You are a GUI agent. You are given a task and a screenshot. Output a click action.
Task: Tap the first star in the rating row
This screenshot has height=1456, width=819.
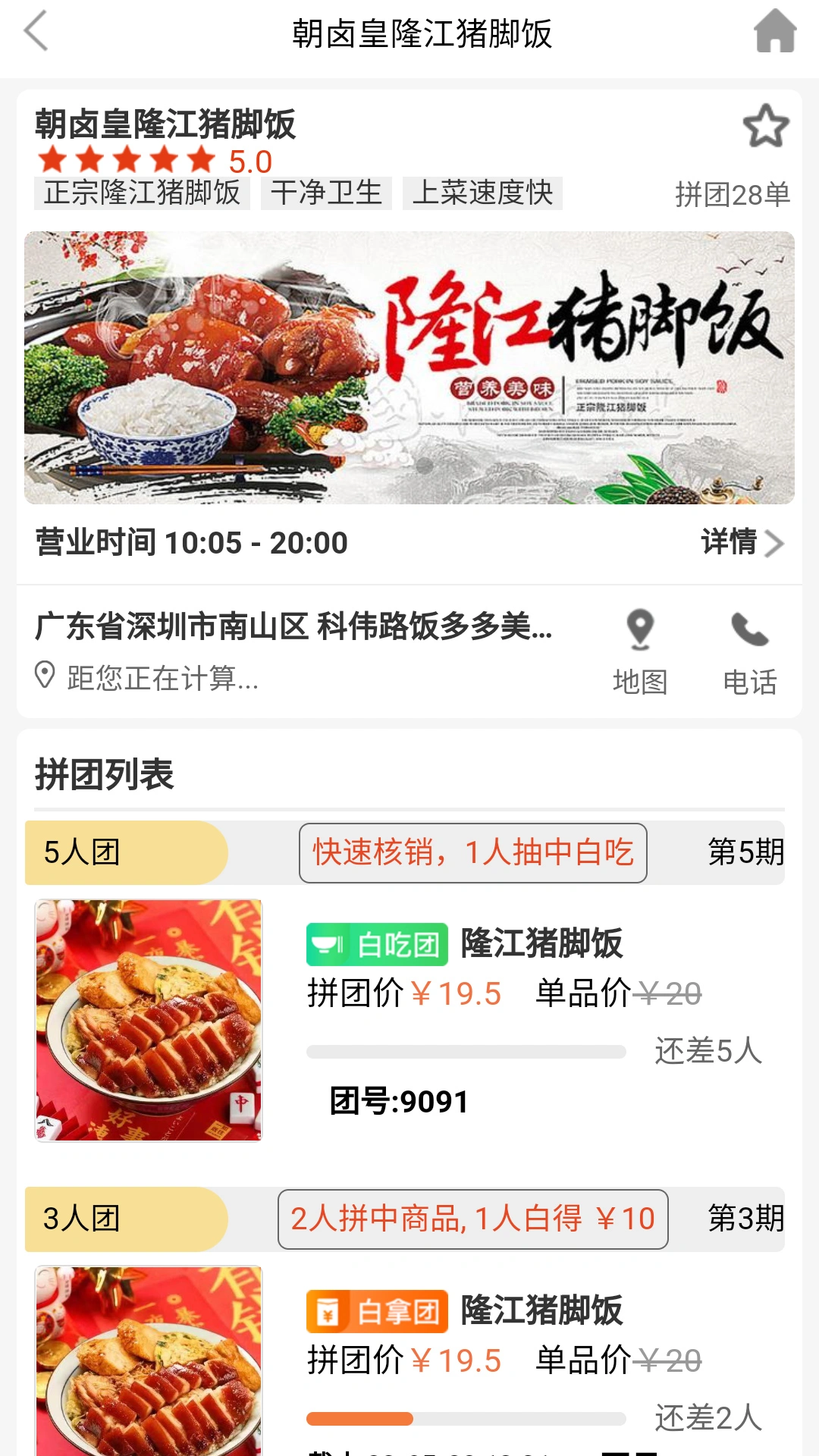[50, 159]
